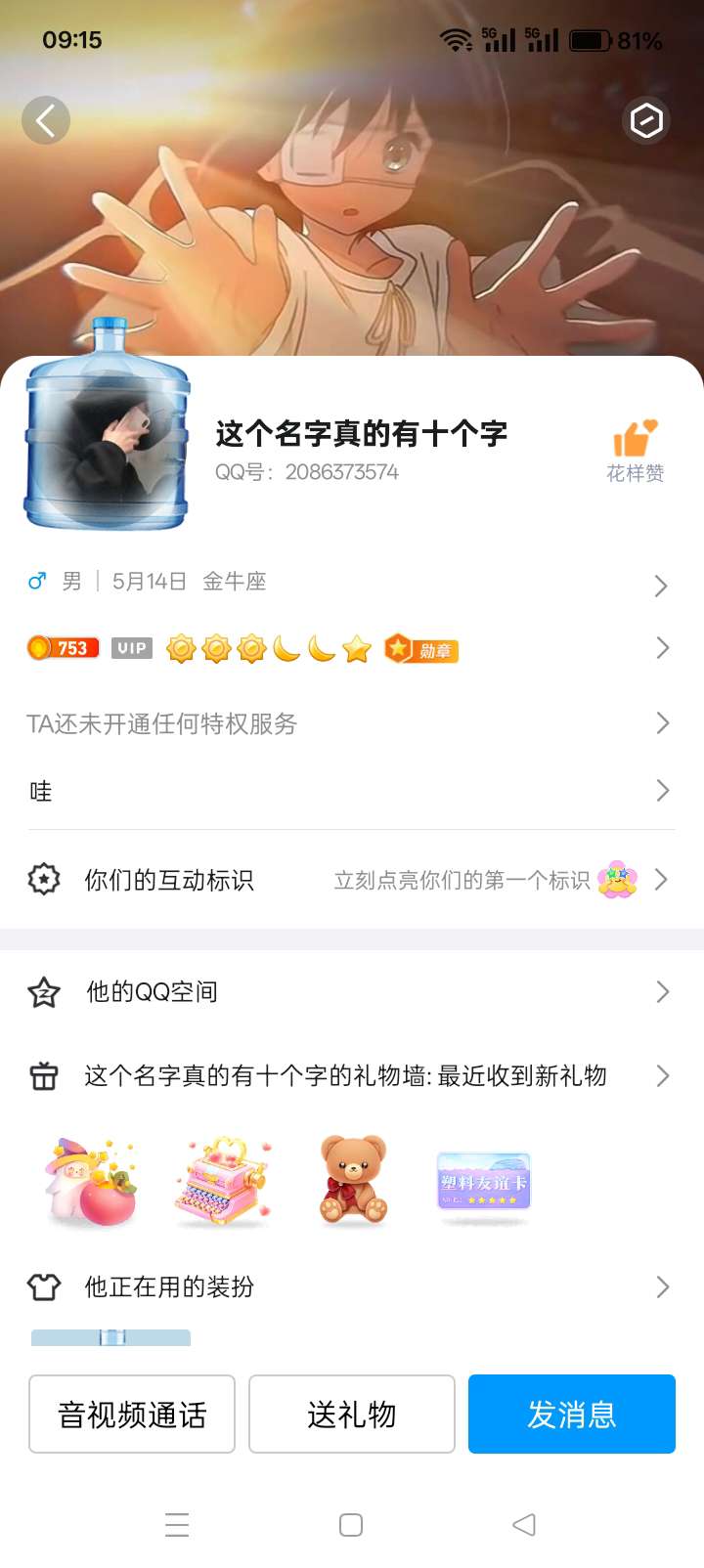Start 音视频通话 call
704x1568 pixels.
[x=132, y=1415]
